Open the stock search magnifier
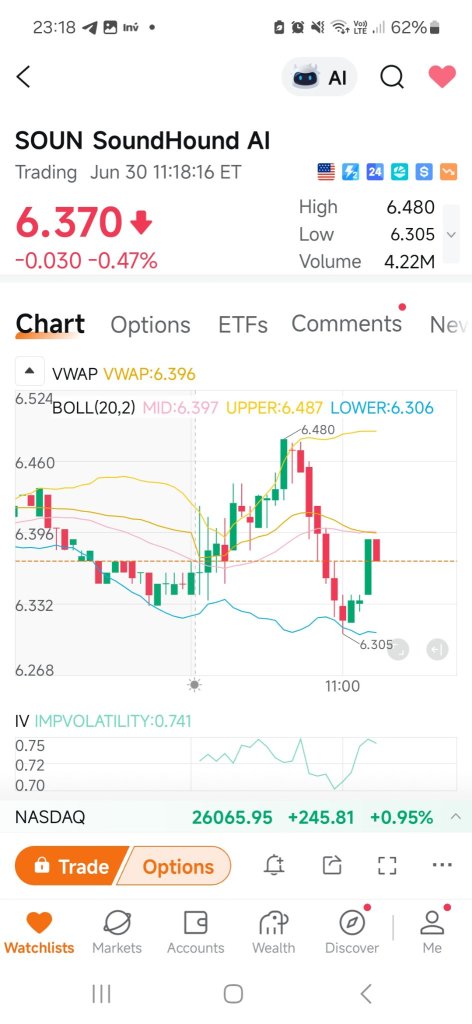Screen dimensions: 472x1024 (x=392, y=78)
